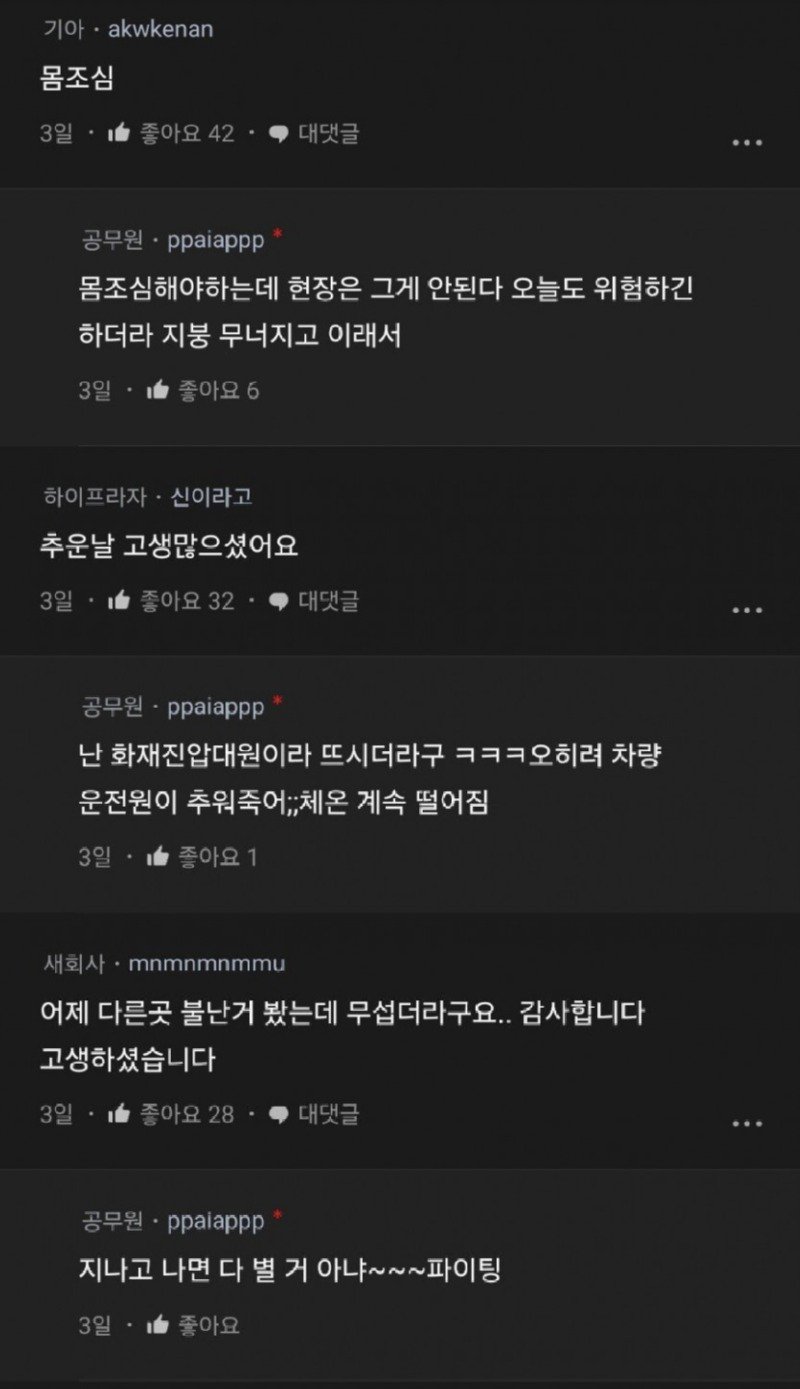Screen dimensions: 800x1389
Task: Click the reply bubble icon under 신이라고's comment
Action: tap(277, 601)
